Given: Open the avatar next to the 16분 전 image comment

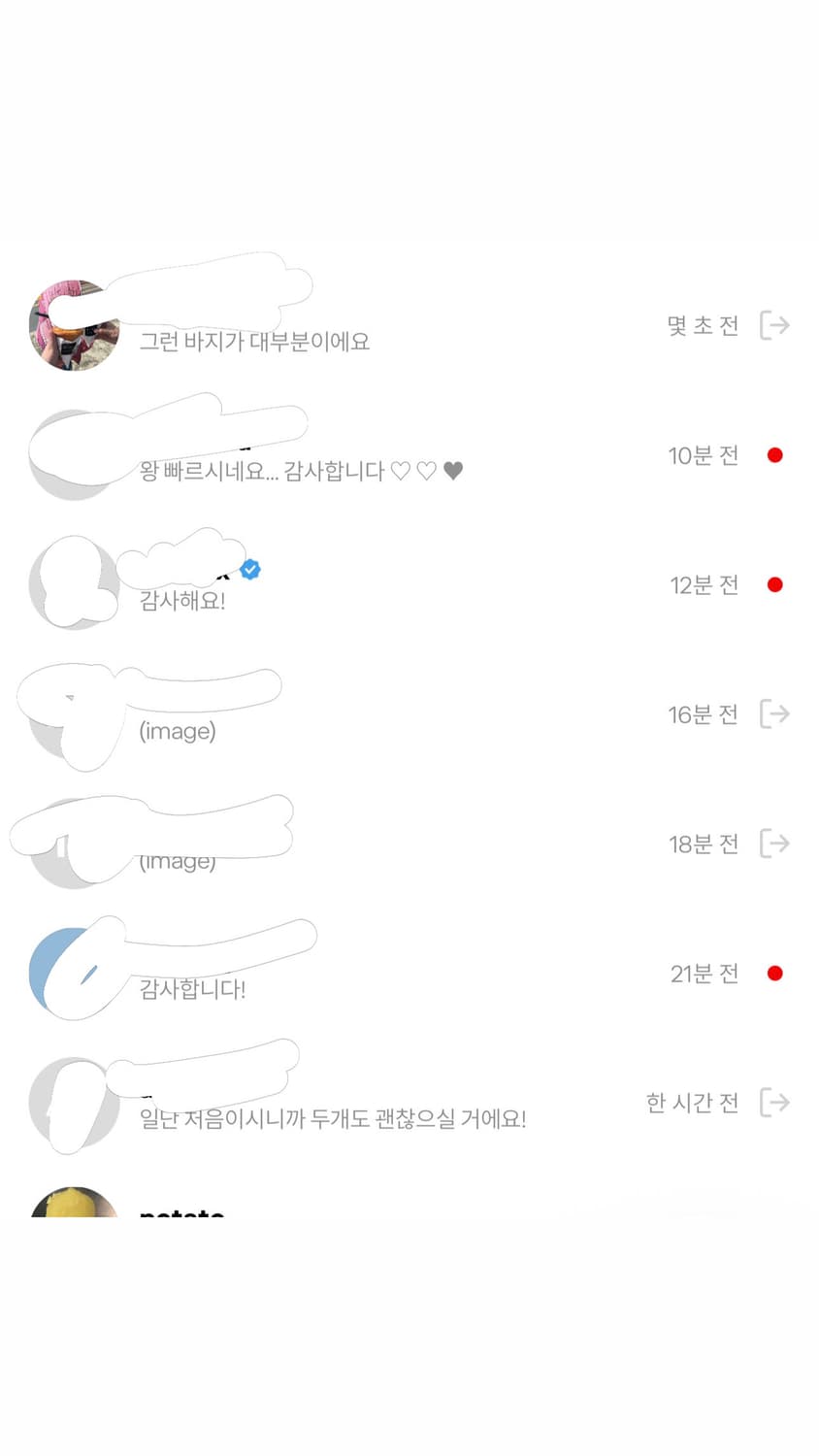Looking at the screenshot, I should click(x=74, y=713).
